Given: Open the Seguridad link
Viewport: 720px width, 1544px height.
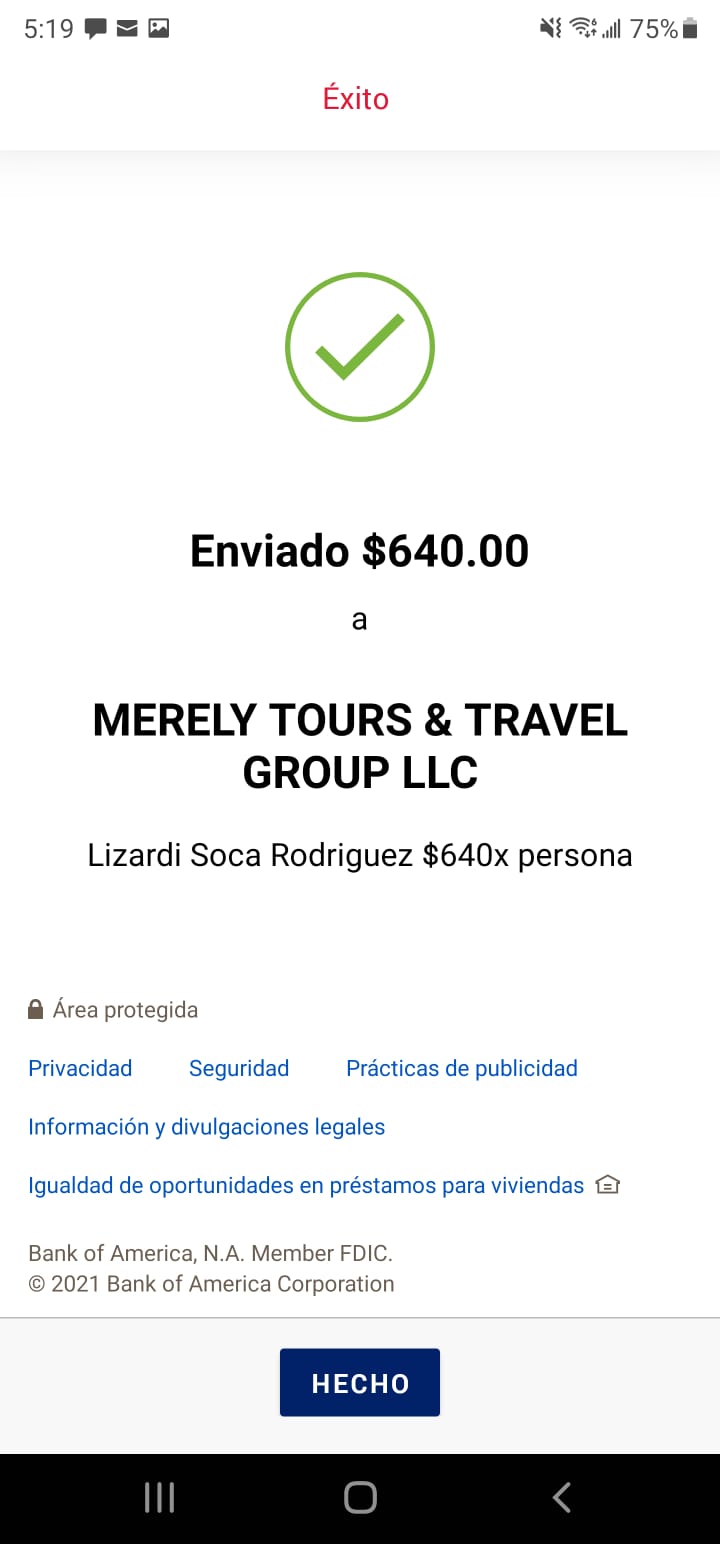Looking at the screenshot, I should tap(239, 1068).
